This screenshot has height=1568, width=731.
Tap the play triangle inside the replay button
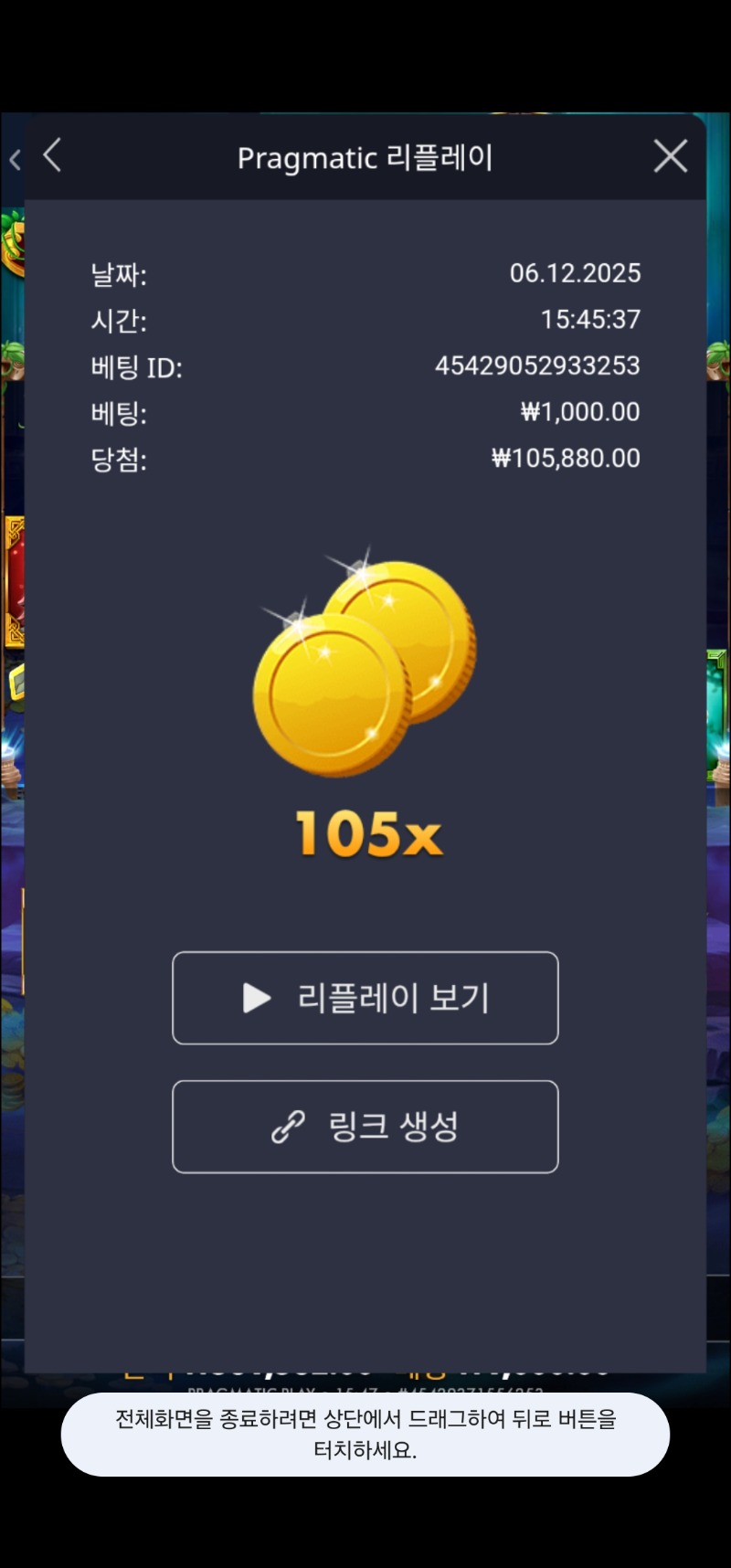(255, 998)
